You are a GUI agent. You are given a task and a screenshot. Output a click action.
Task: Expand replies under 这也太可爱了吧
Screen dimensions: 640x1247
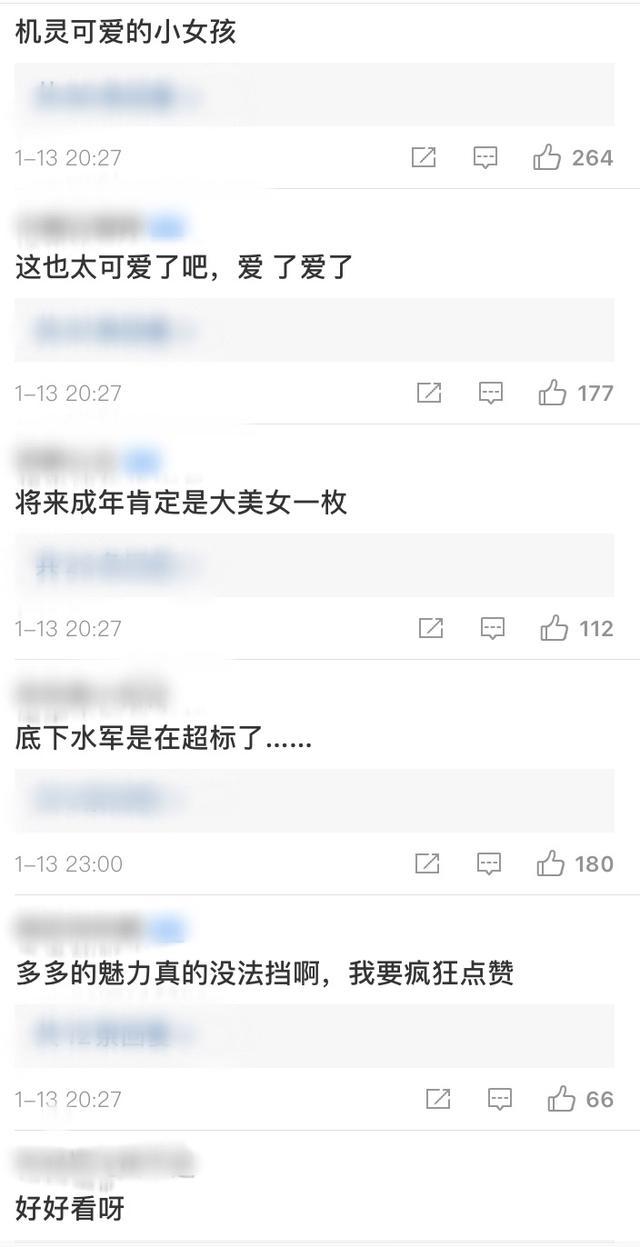click(115, 330)
